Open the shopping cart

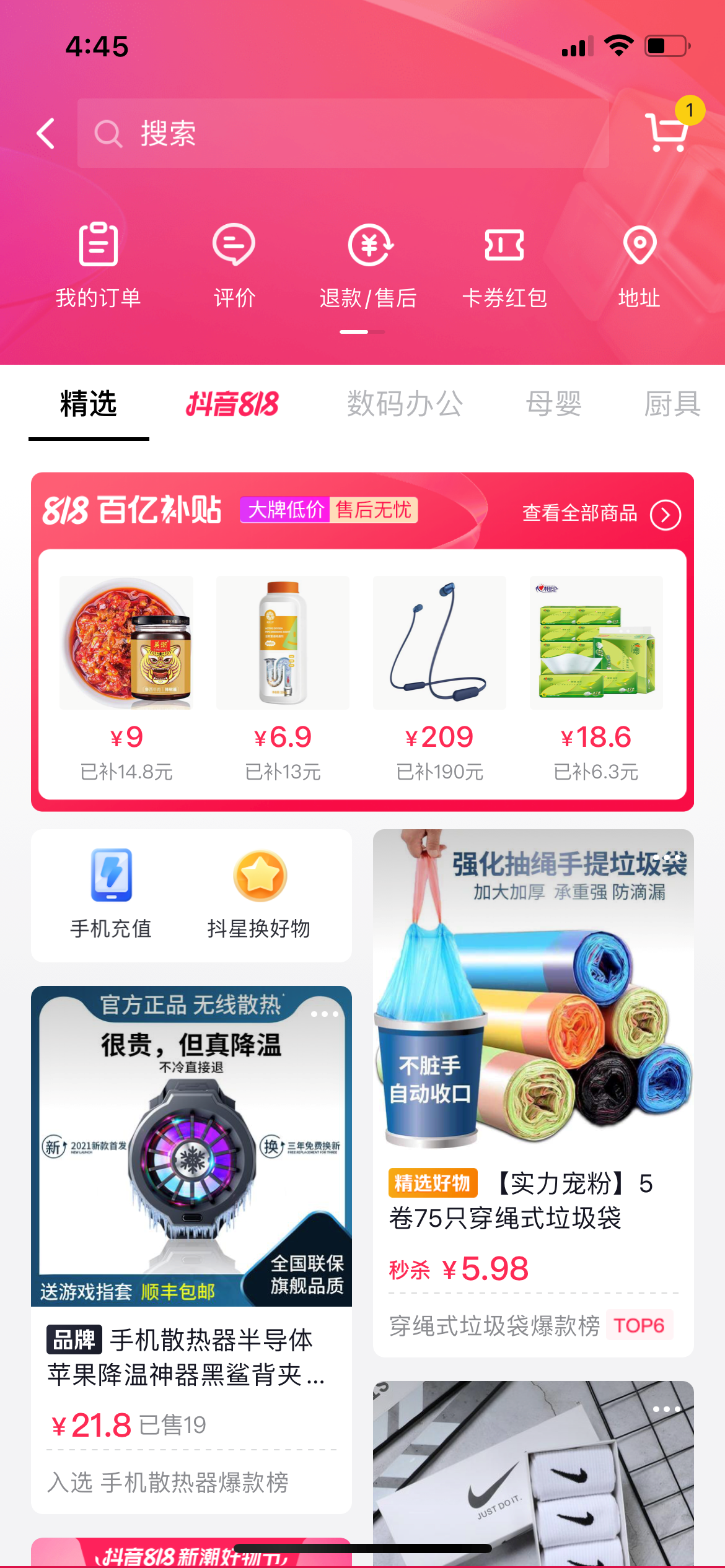[667, 131]
